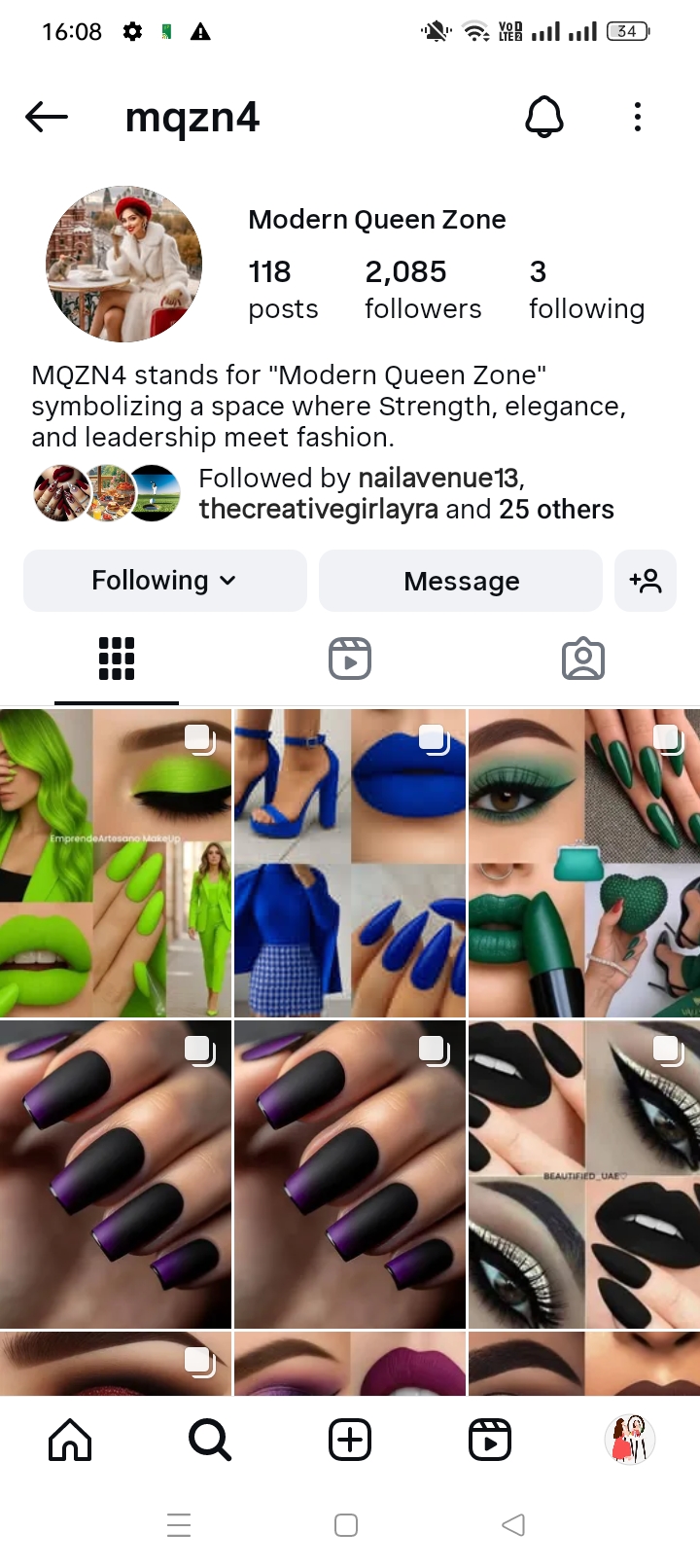Go to the Home feed tab
The height and width of the screenshot is (1568, 700).
coord(70,1440)
